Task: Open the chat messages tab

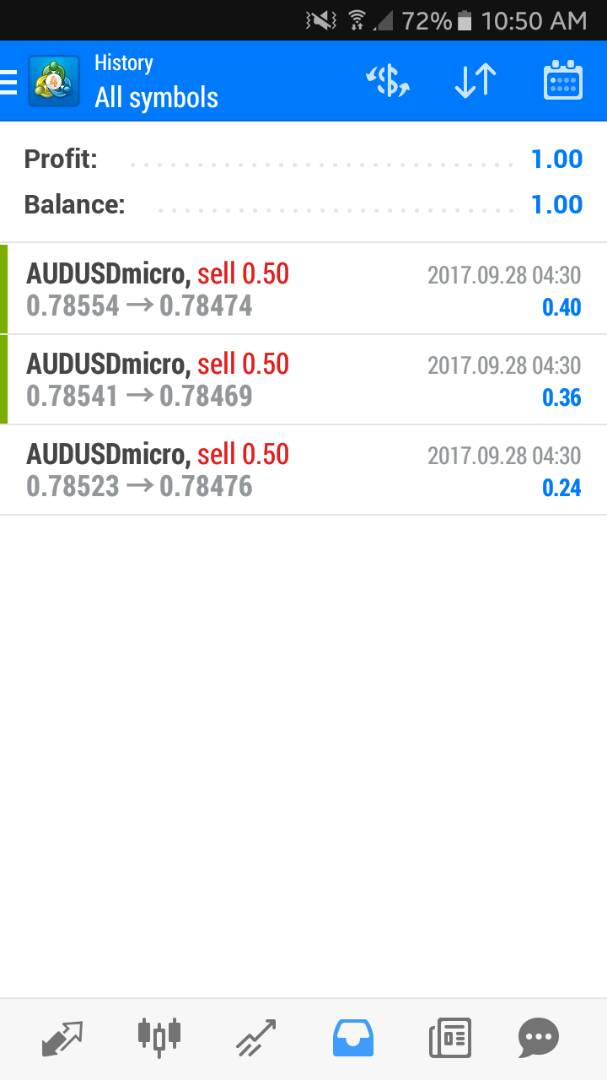Action: (x=538, y=1037)
